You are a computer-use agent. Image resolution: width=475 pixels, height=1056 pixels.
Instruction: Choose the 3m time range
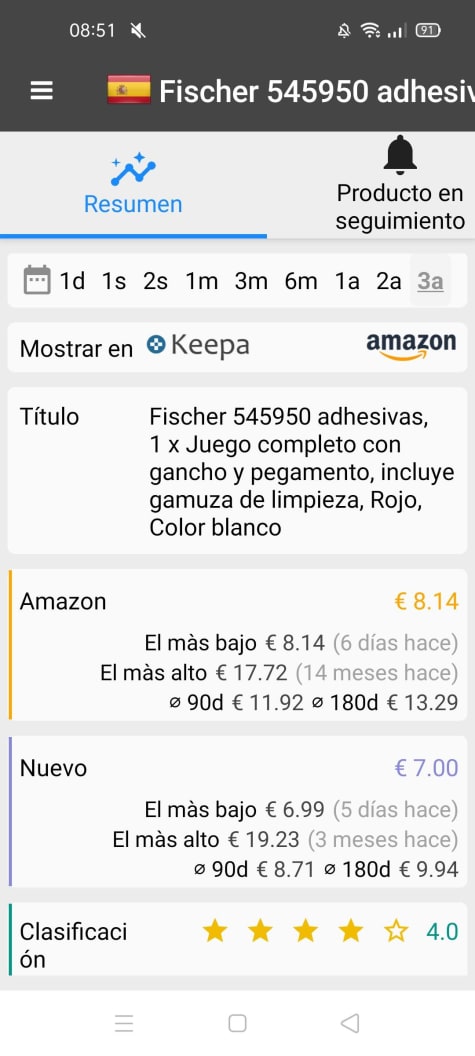point(251,281)
